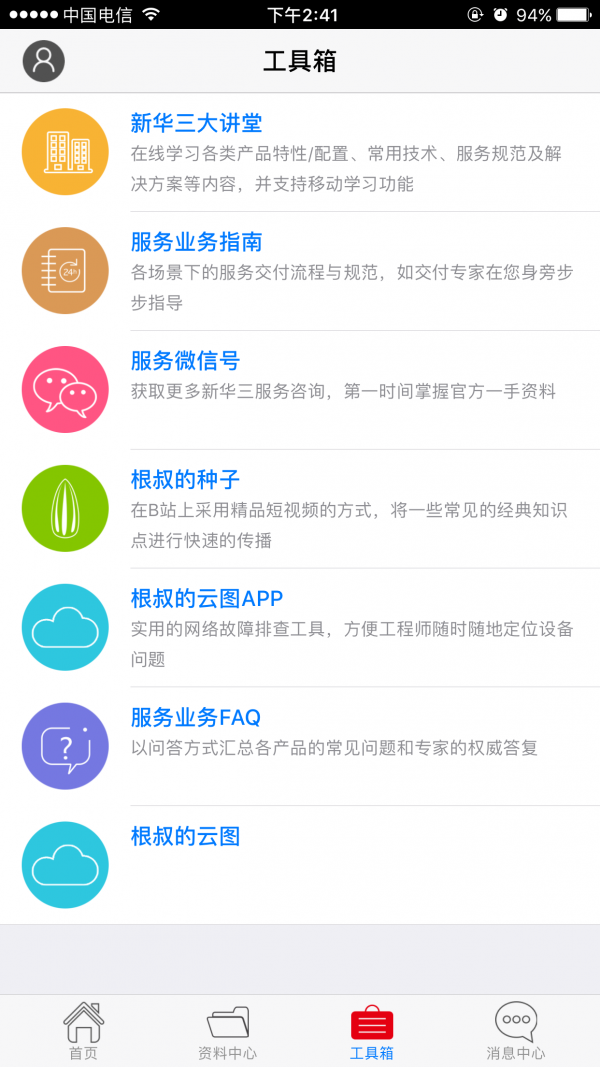Open the 消息中心 tab
The width and height of the screenshot is (600, 1067).
pos(515,1031)
